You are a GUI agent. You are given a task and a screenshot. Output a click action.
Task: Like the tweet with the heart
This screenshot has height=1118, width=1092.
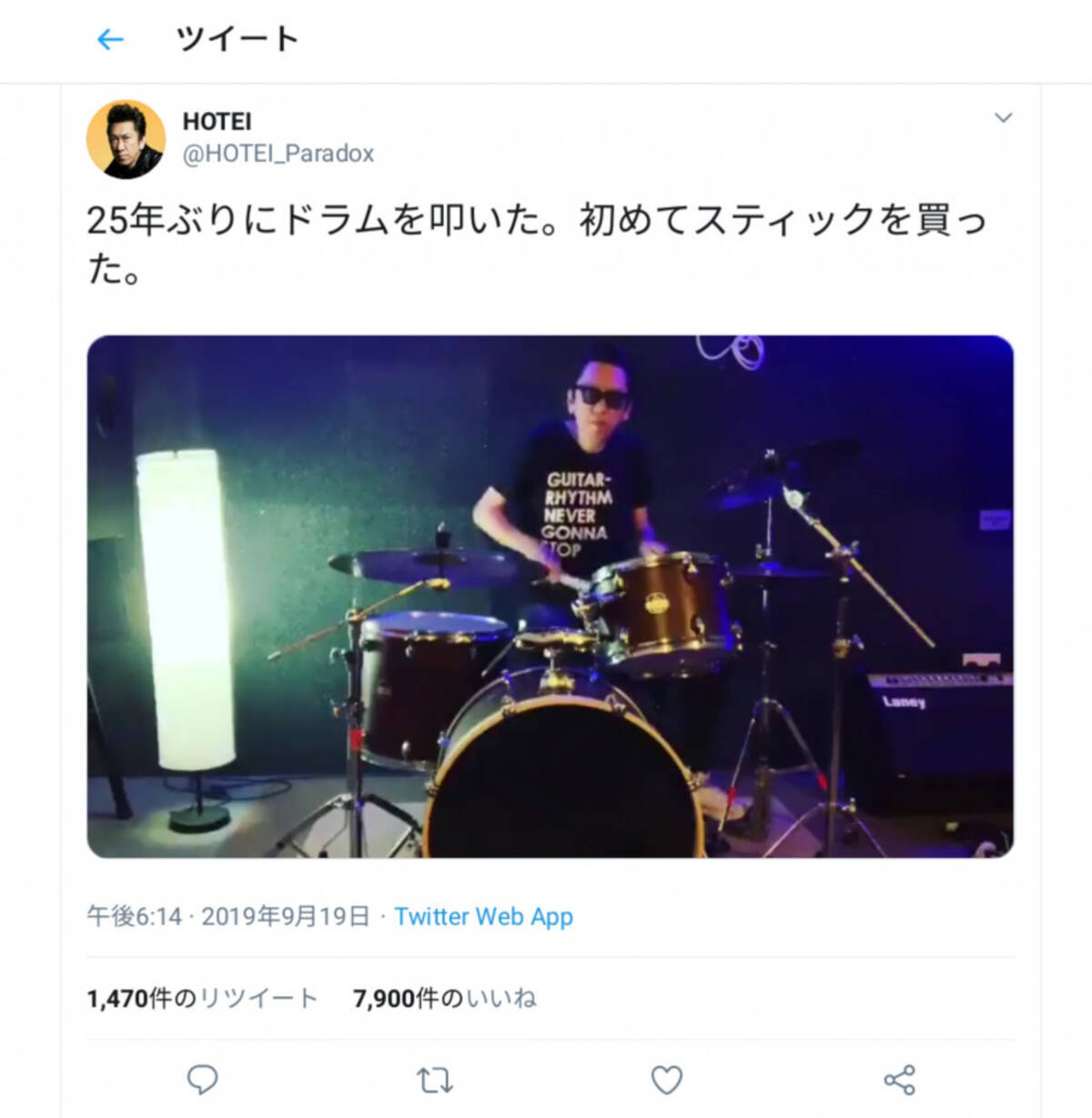666,1080
